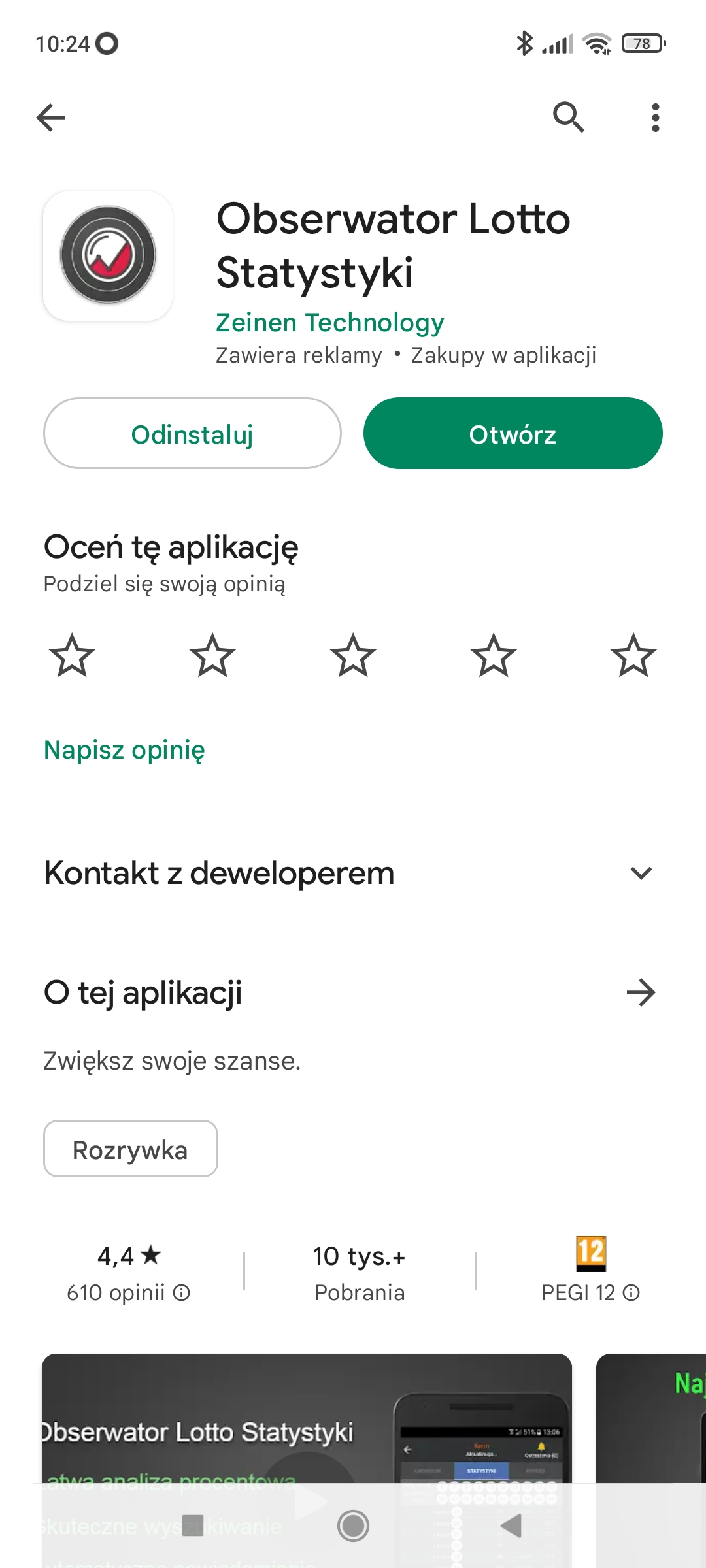Viewport: 706px width, 1568px height.
Task: Open recent apps from navigation bar
Action: pyautogui.click(x=193, y=1526)
